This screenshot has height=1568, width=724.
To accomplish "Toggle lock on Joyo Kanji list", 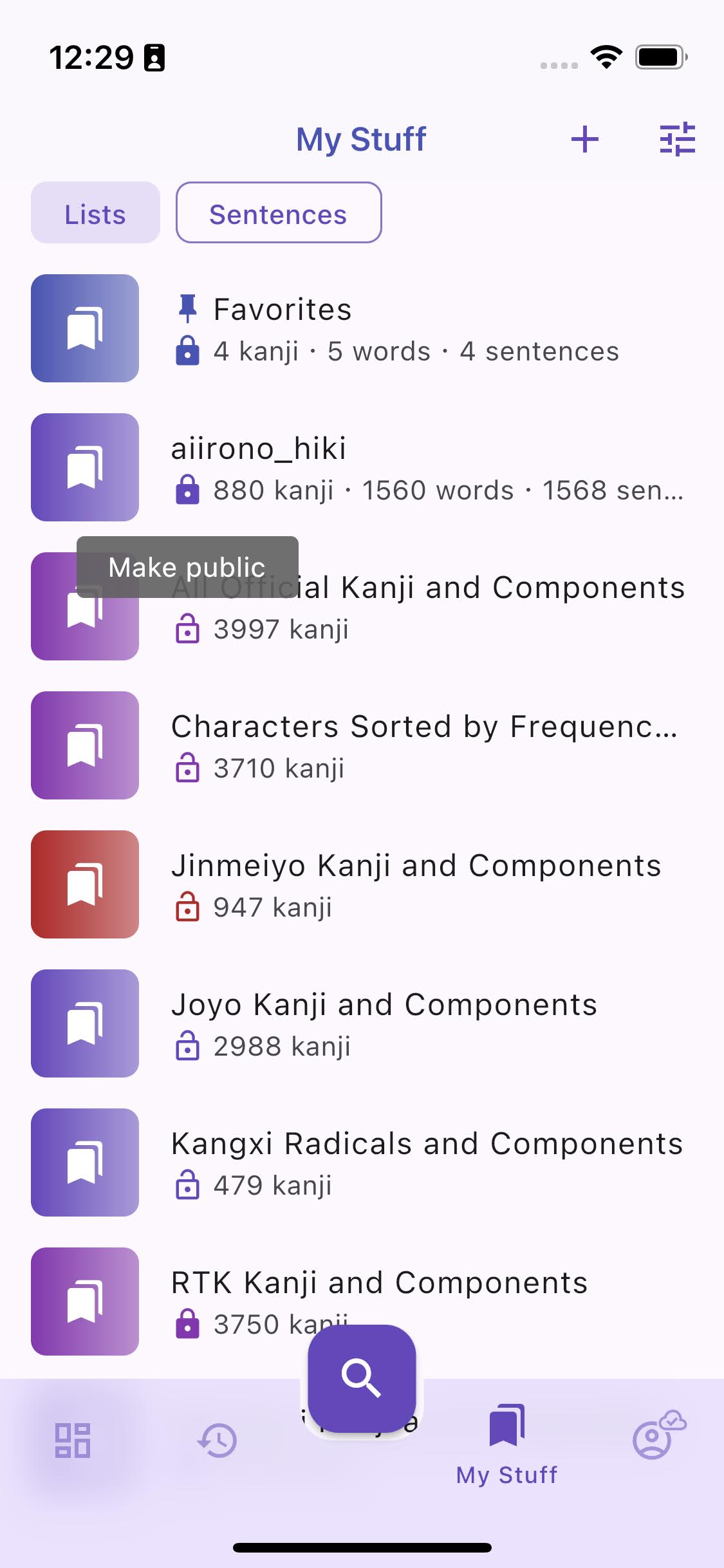I will tap(187, 1046).
